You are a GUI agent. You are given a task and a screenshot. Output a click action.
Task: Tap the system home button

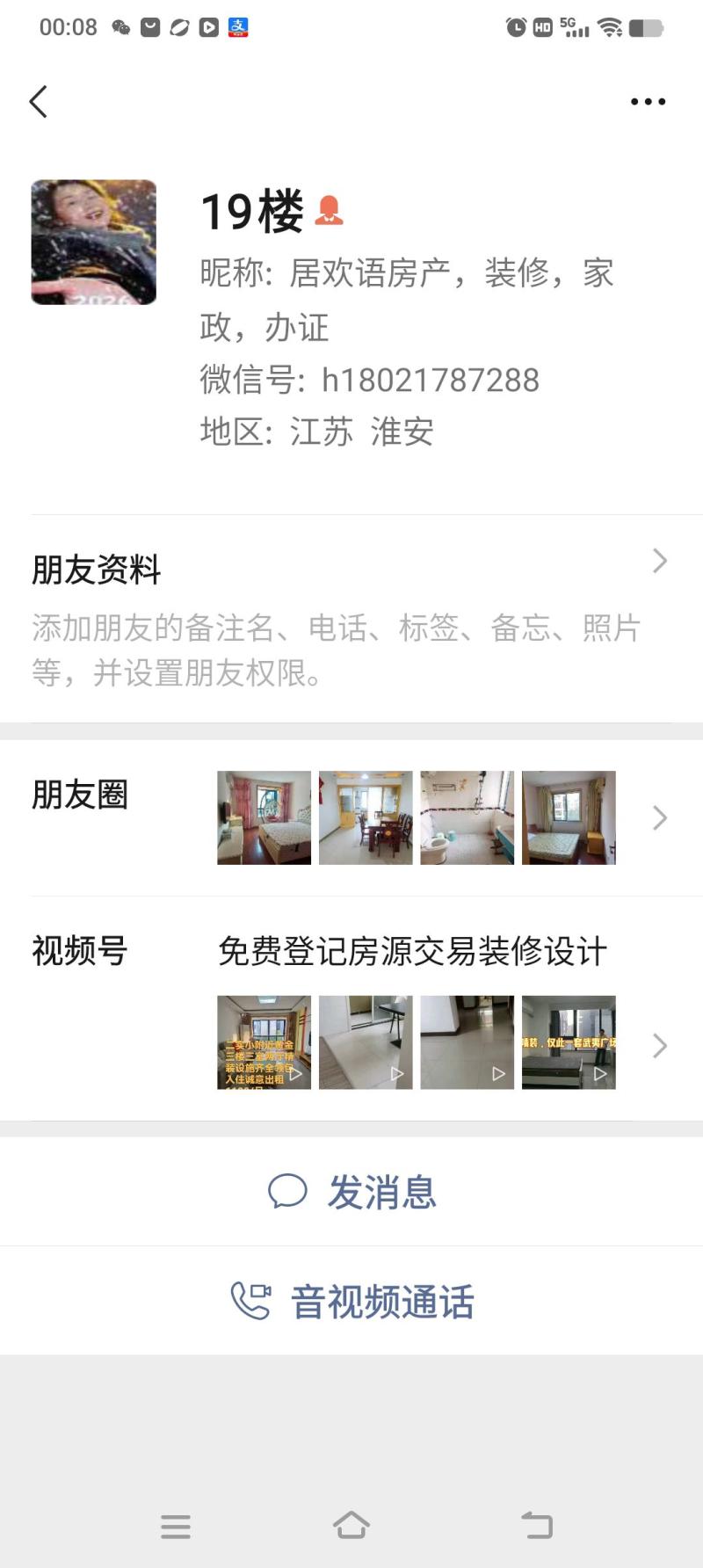351,1525
